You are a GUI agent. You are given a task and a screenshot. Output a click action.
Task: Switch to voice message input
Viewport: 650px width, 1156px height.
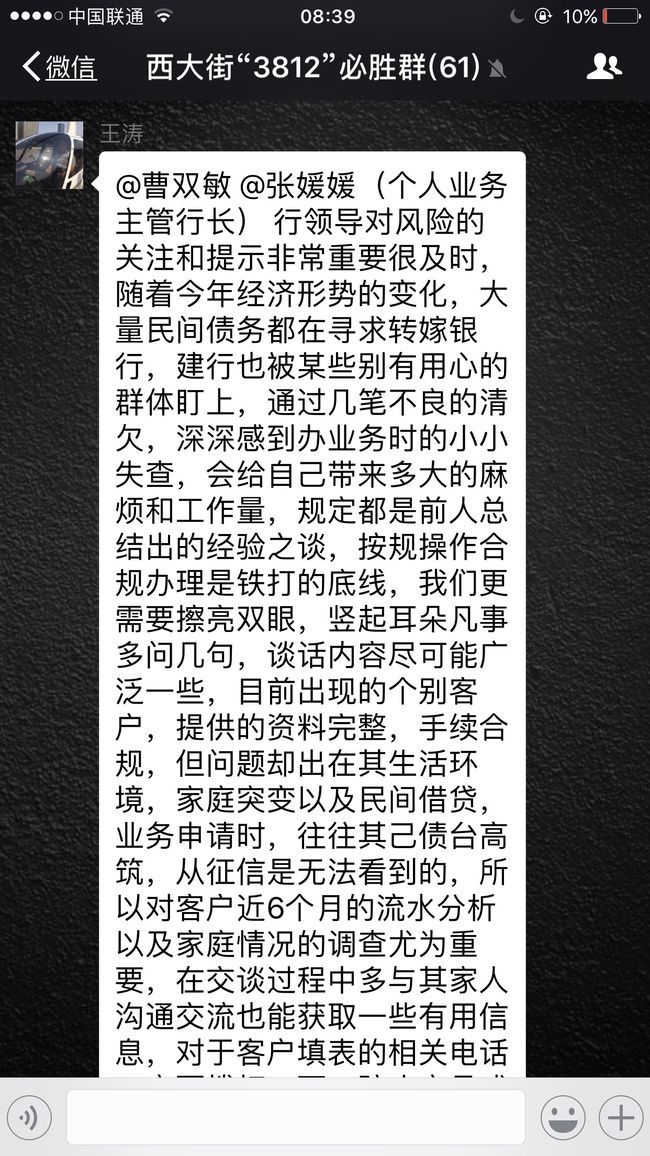(x=29, y=1118)
